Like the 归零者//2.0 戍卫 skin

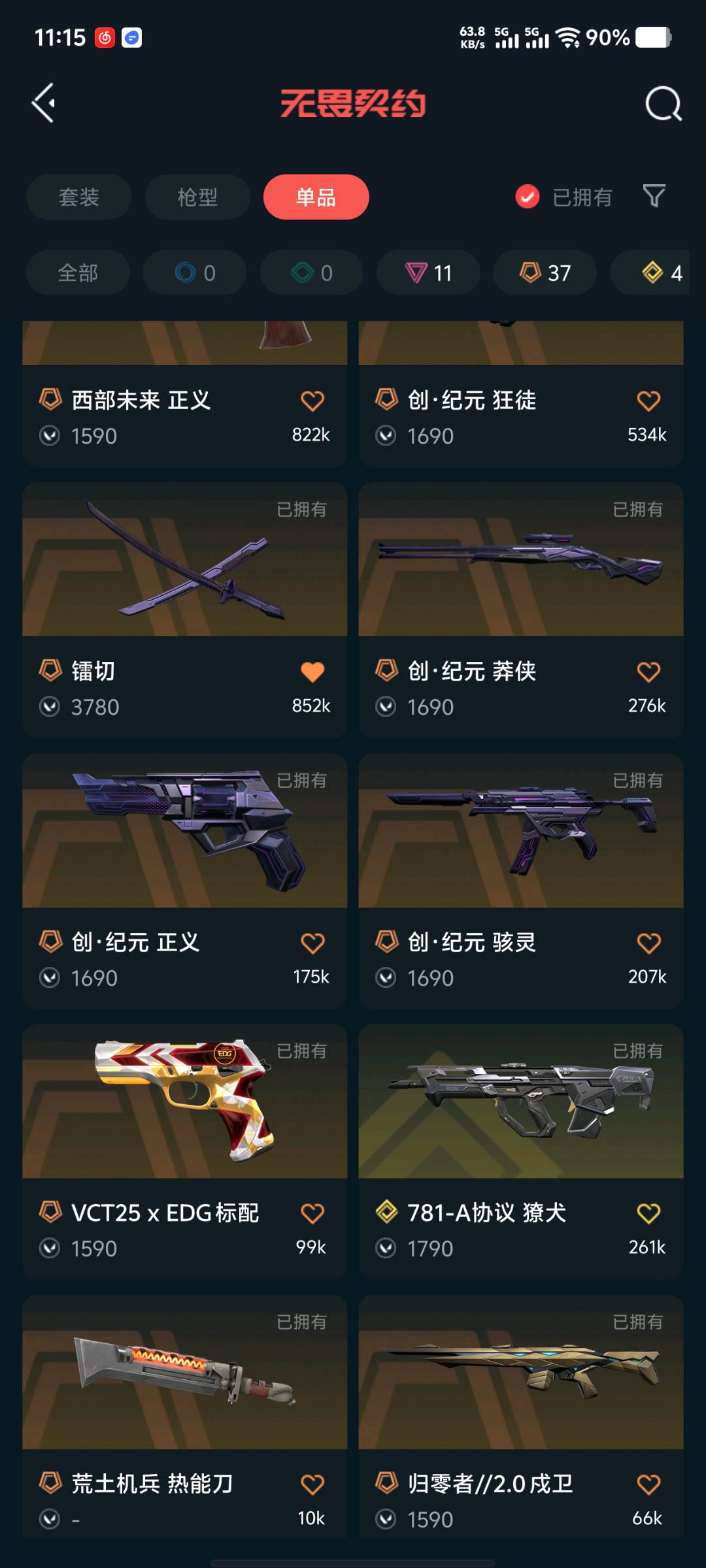click(648, 1484)
